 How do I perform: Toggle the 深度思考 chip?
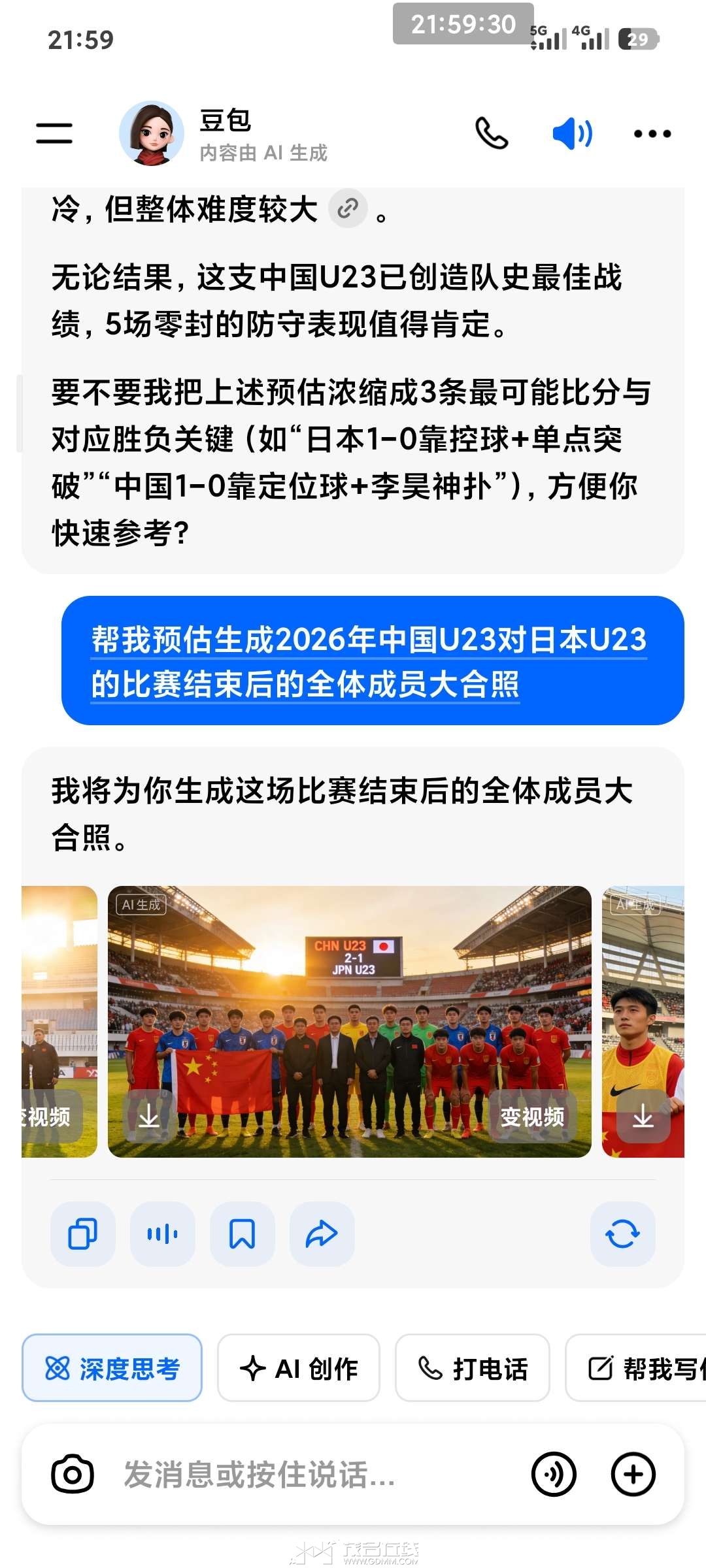click(x=112, y=1369)
